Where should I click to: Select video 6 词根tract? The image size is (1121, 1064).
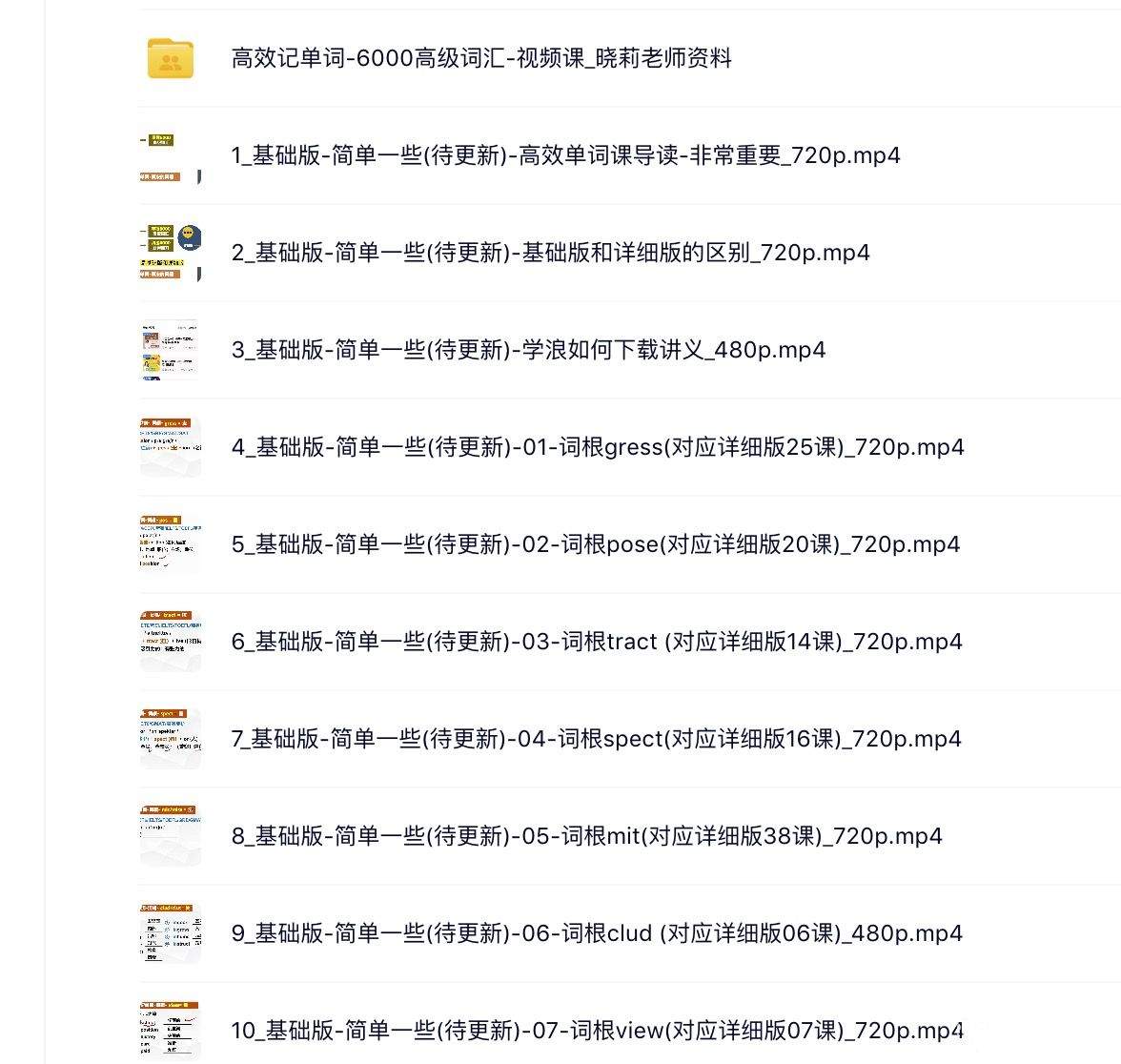pos(596,642)
